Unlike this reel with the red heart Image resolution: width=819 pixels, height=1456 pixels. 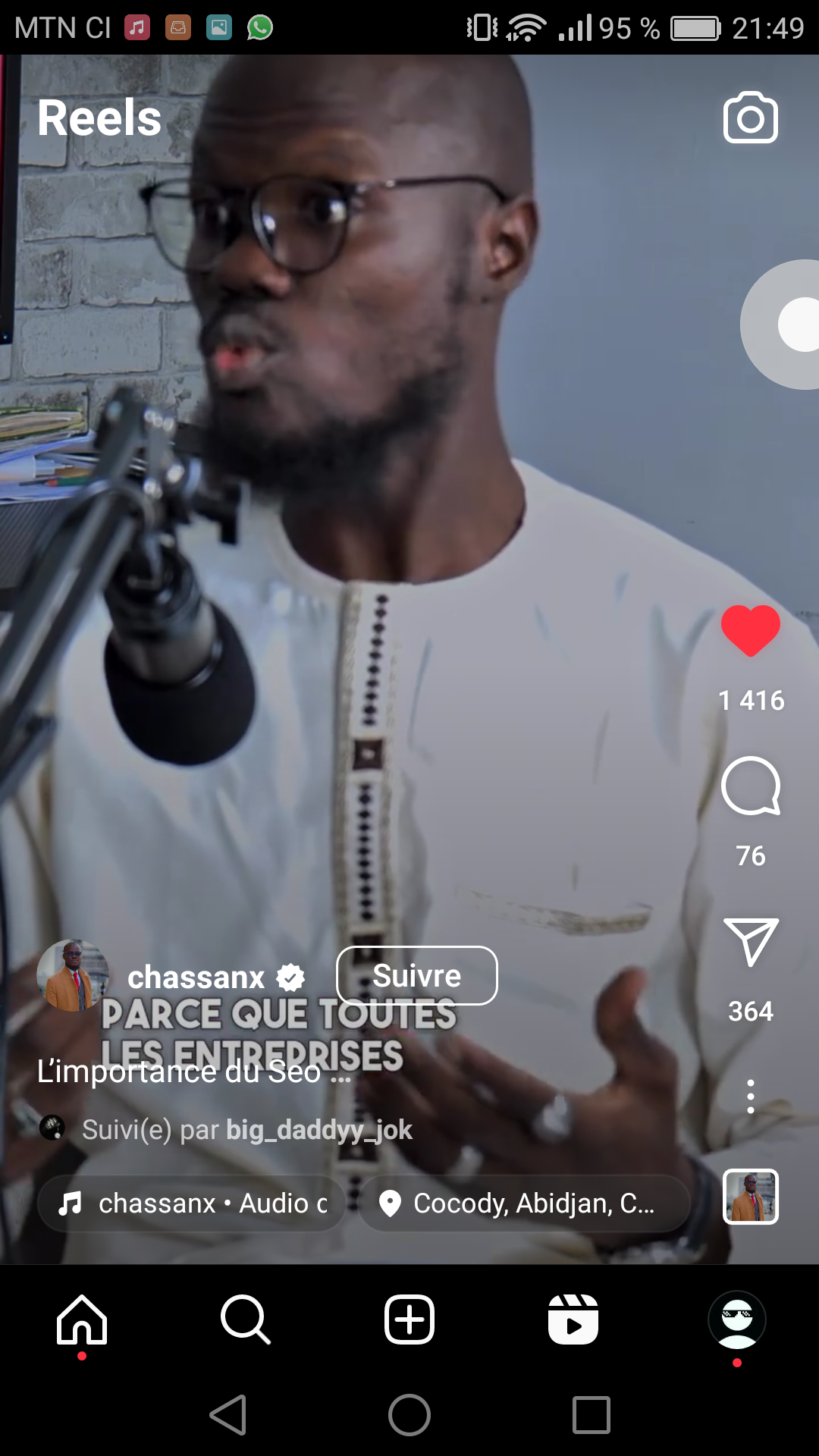coord(750,631)
